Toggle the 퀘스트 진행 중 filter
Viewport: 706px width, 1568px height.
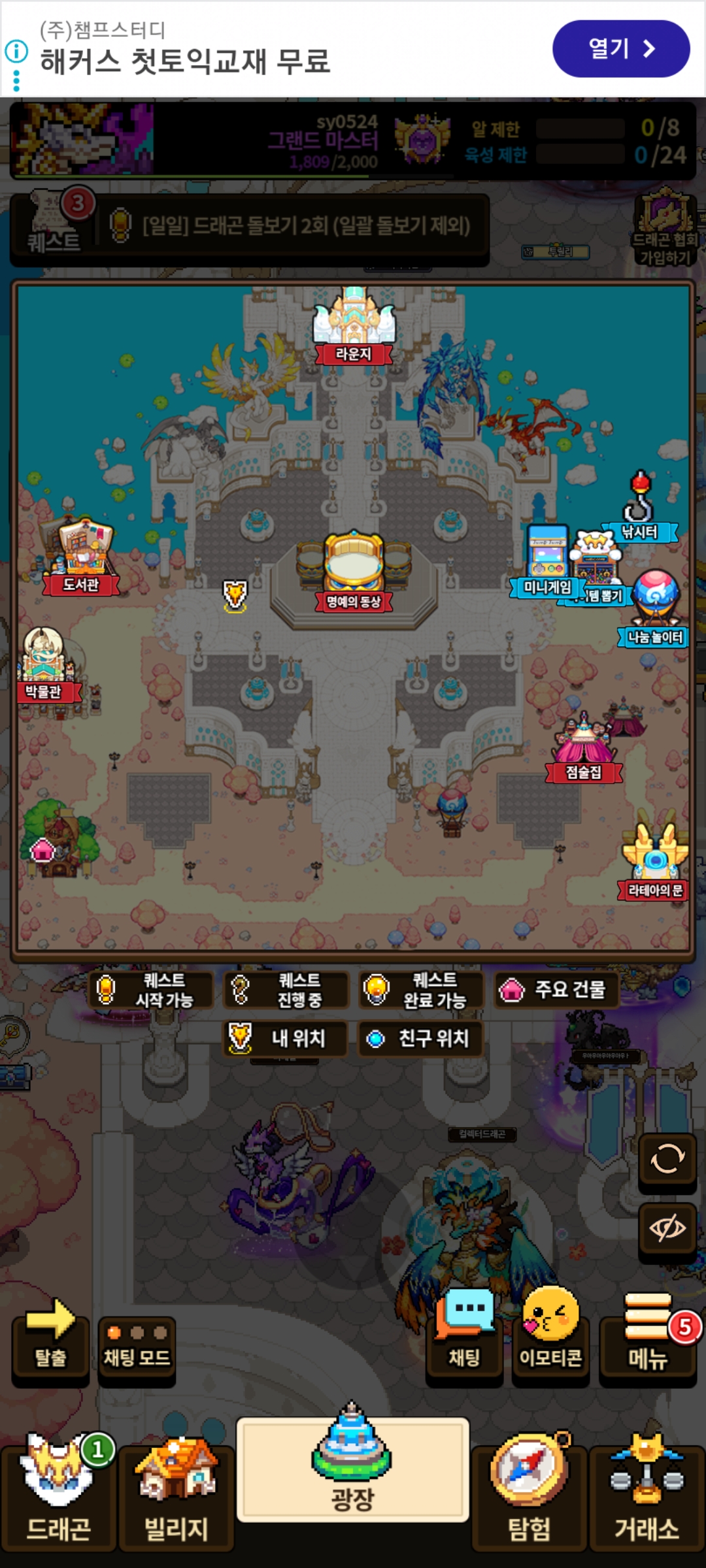click(x=286, y=990)
